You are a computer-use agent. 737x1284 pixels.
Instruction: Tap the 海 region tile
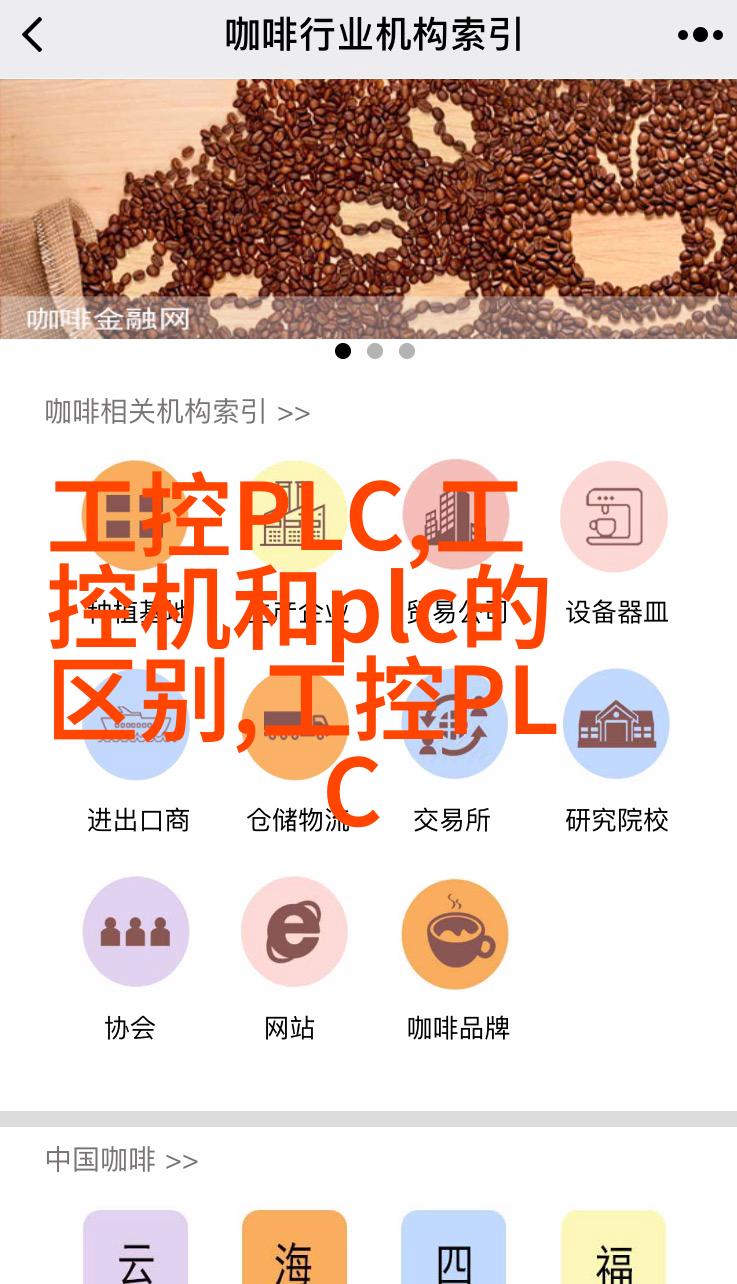[295, 1250]
